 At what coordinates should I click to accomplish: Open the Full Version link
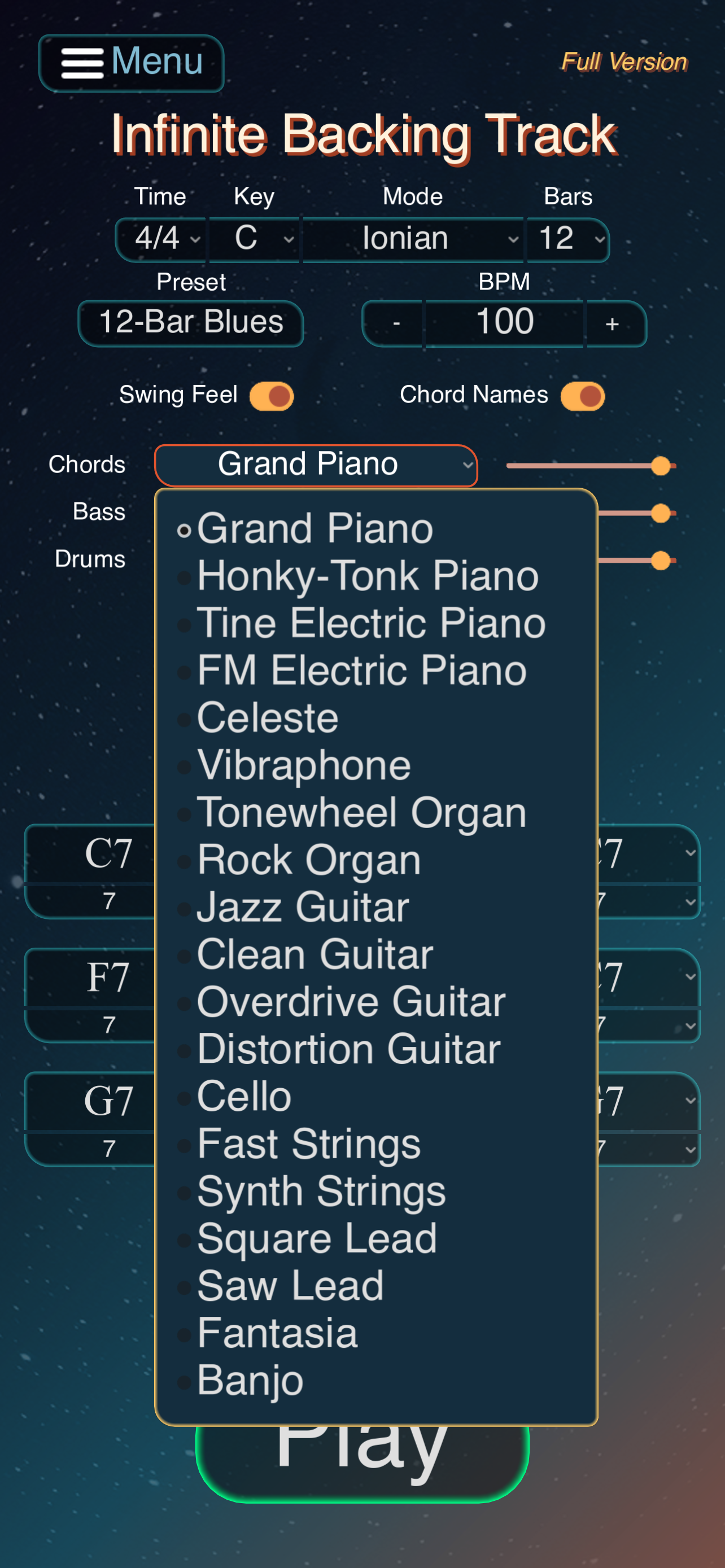[x=623, y=62]
